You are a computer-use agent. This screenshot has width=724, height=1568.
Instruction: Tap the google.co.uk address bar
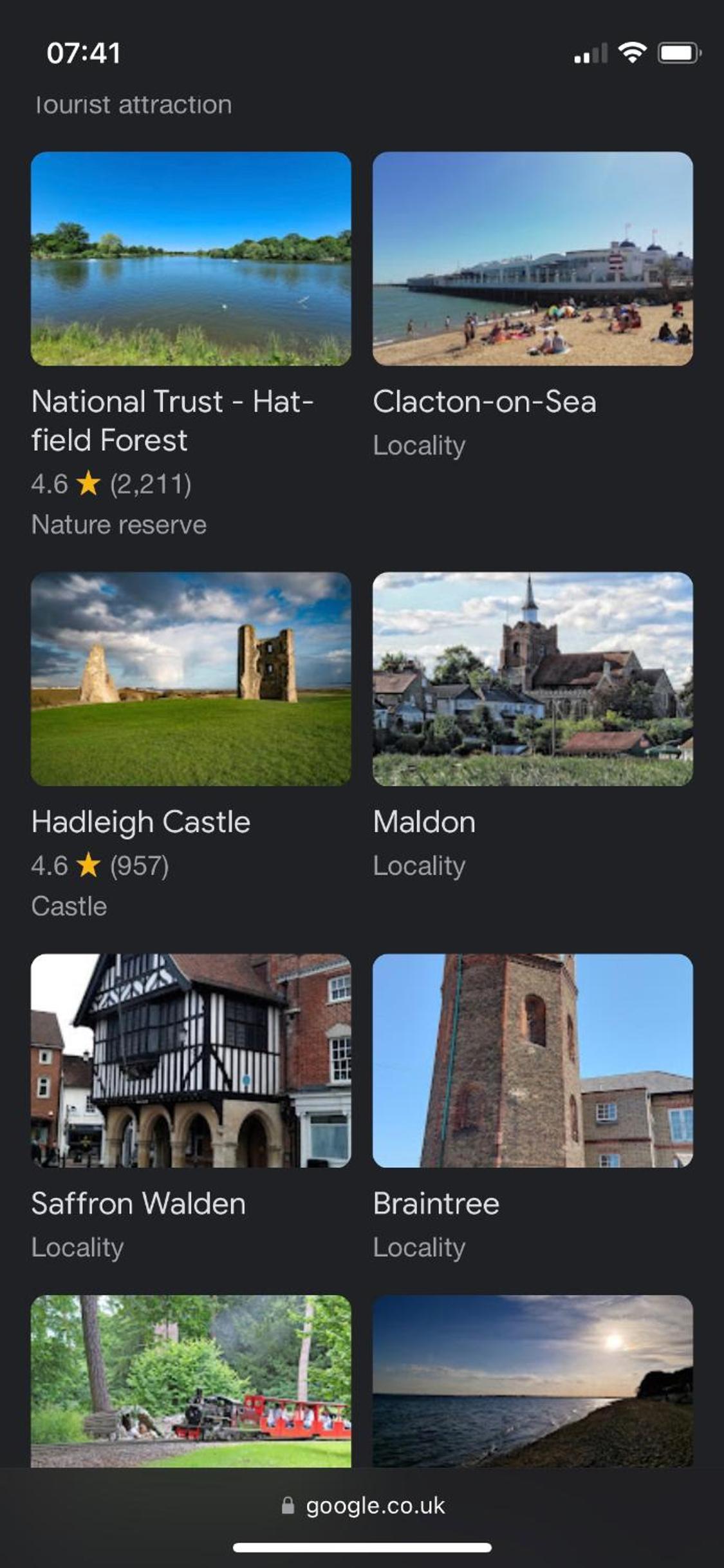tap(362, 1506)
